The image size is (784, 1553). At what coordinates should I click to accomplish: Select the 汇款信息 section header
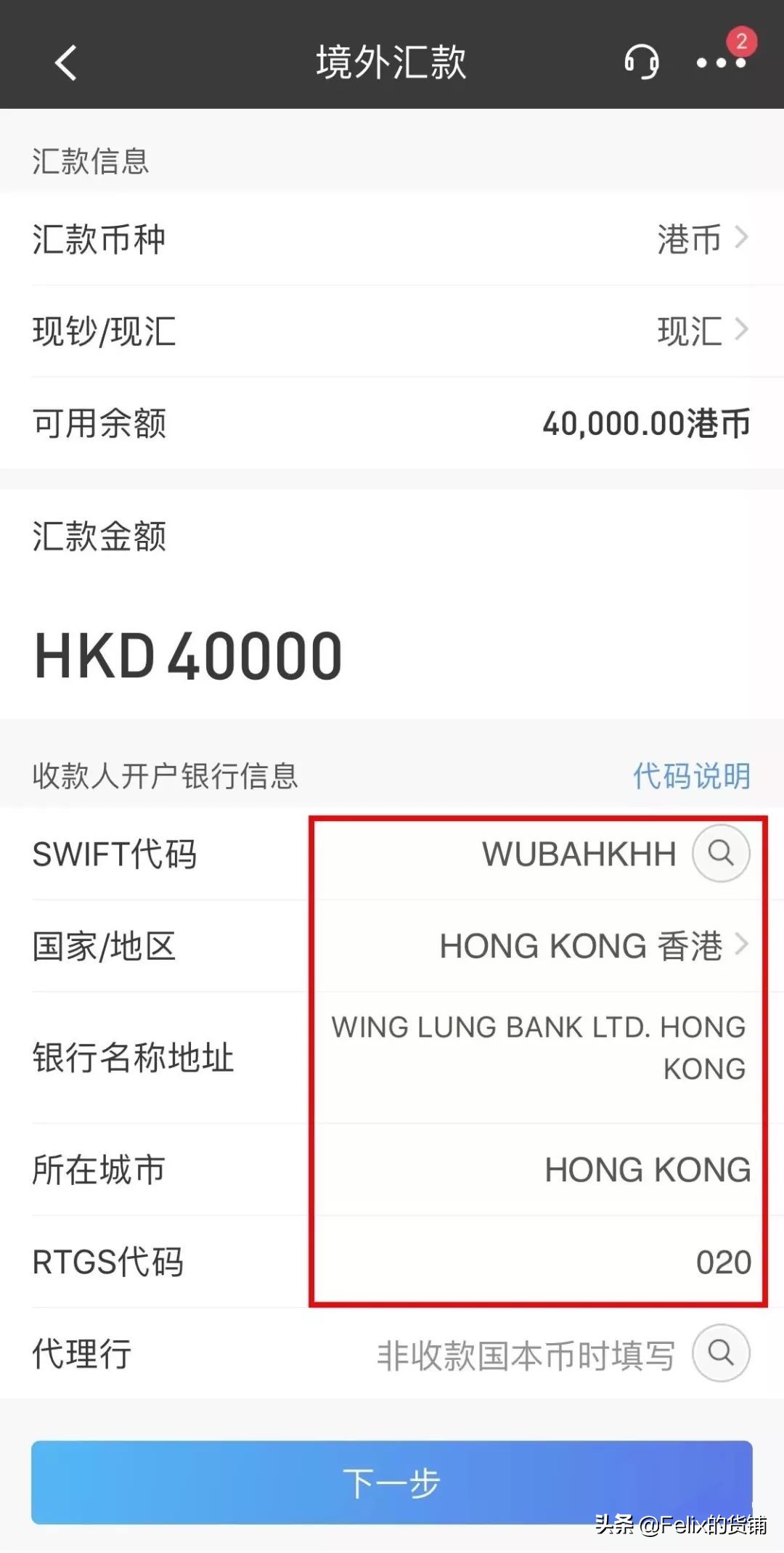click(89, 160)
